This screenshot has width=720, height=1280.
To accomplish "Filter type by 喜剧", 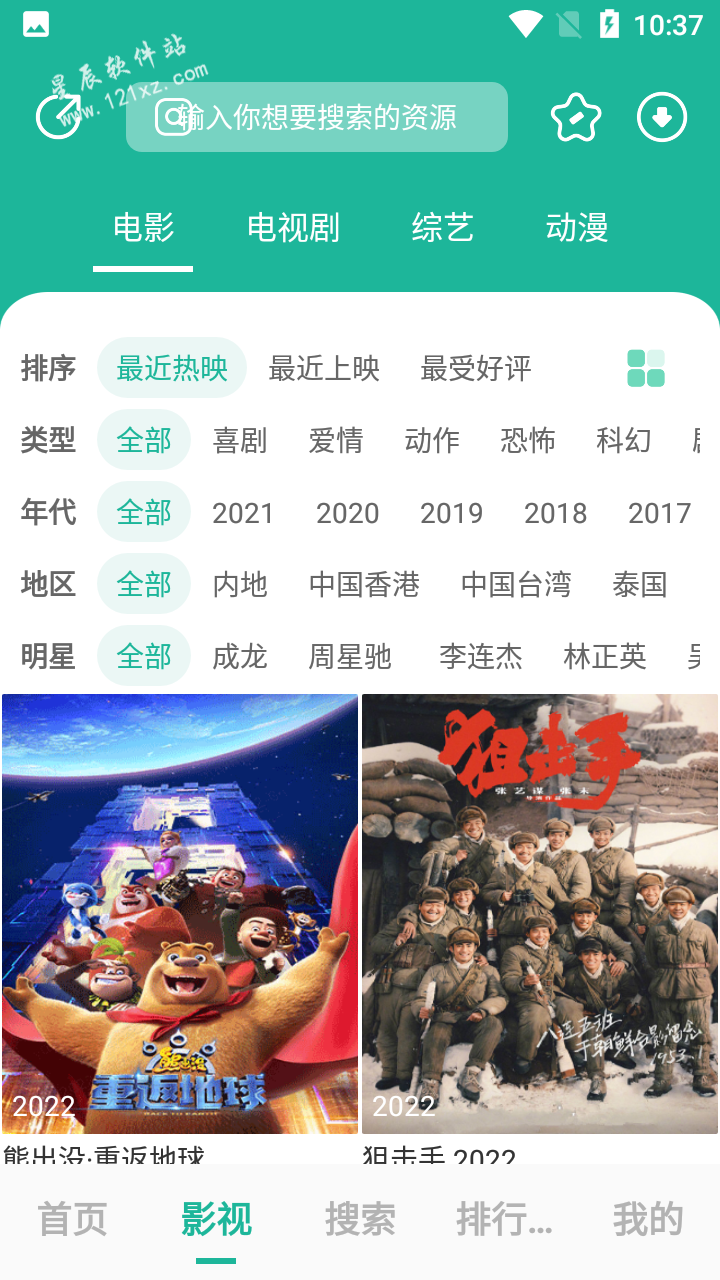I will pyautogui.click(x=240, y=440).
